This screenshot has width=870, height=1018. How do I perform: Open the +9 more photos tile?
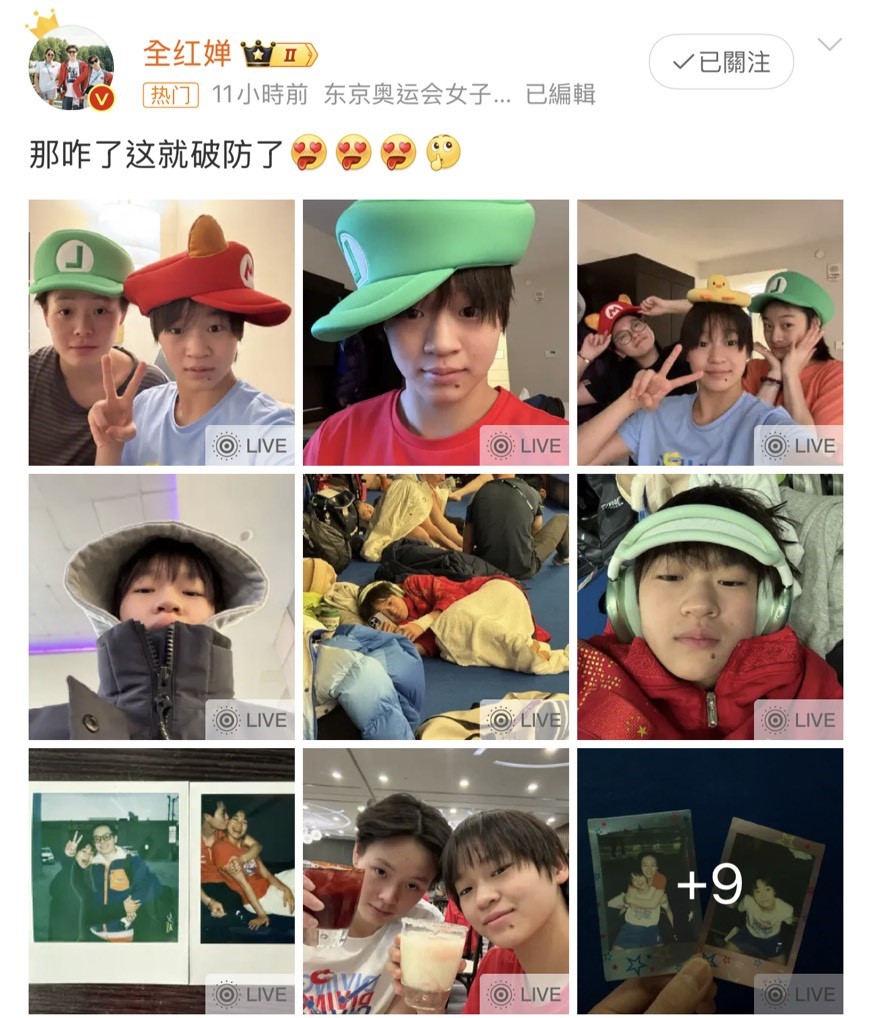(709, 880)
